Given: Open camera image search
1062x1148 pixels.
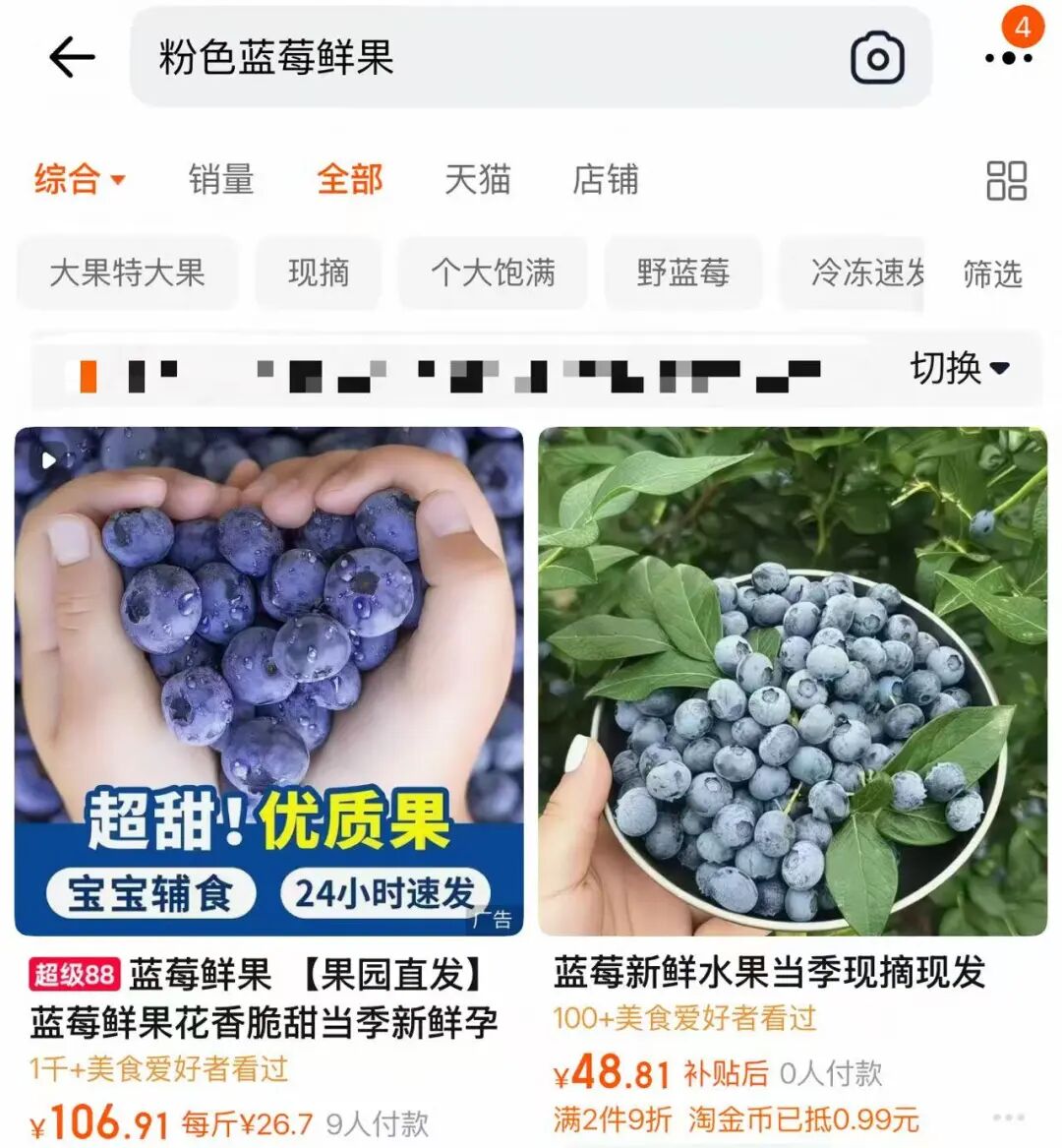Looking at the screenshot, I should (876, 58).
